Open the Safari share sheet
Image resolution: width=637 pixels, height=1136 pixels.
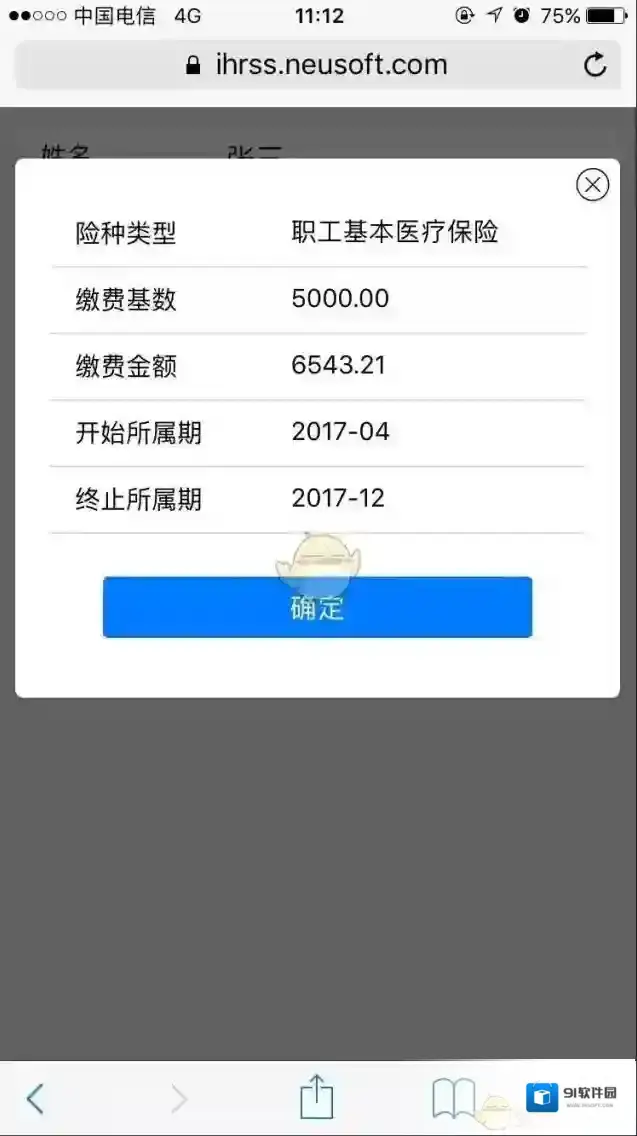(316, 1096)
